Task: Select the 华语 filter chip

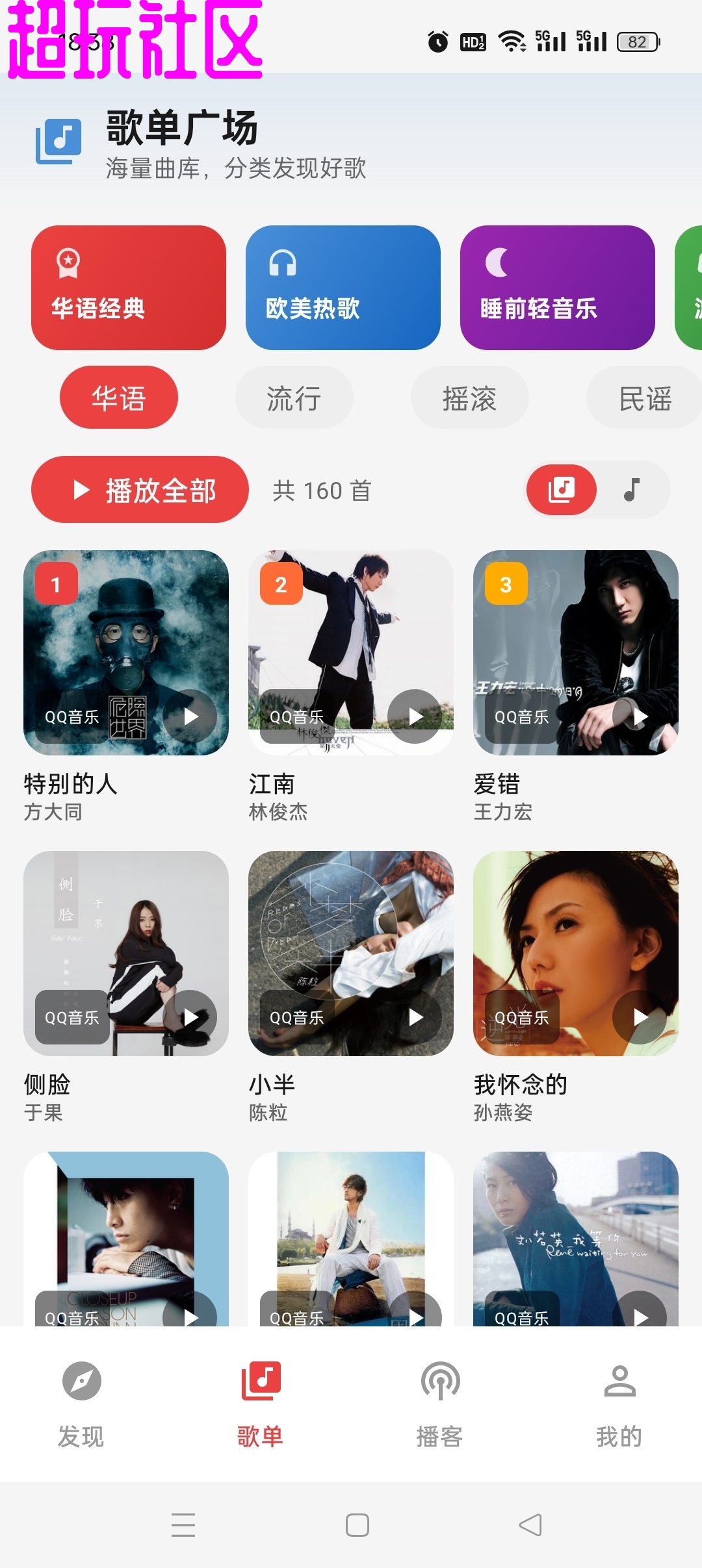Action: click(118, 397)
